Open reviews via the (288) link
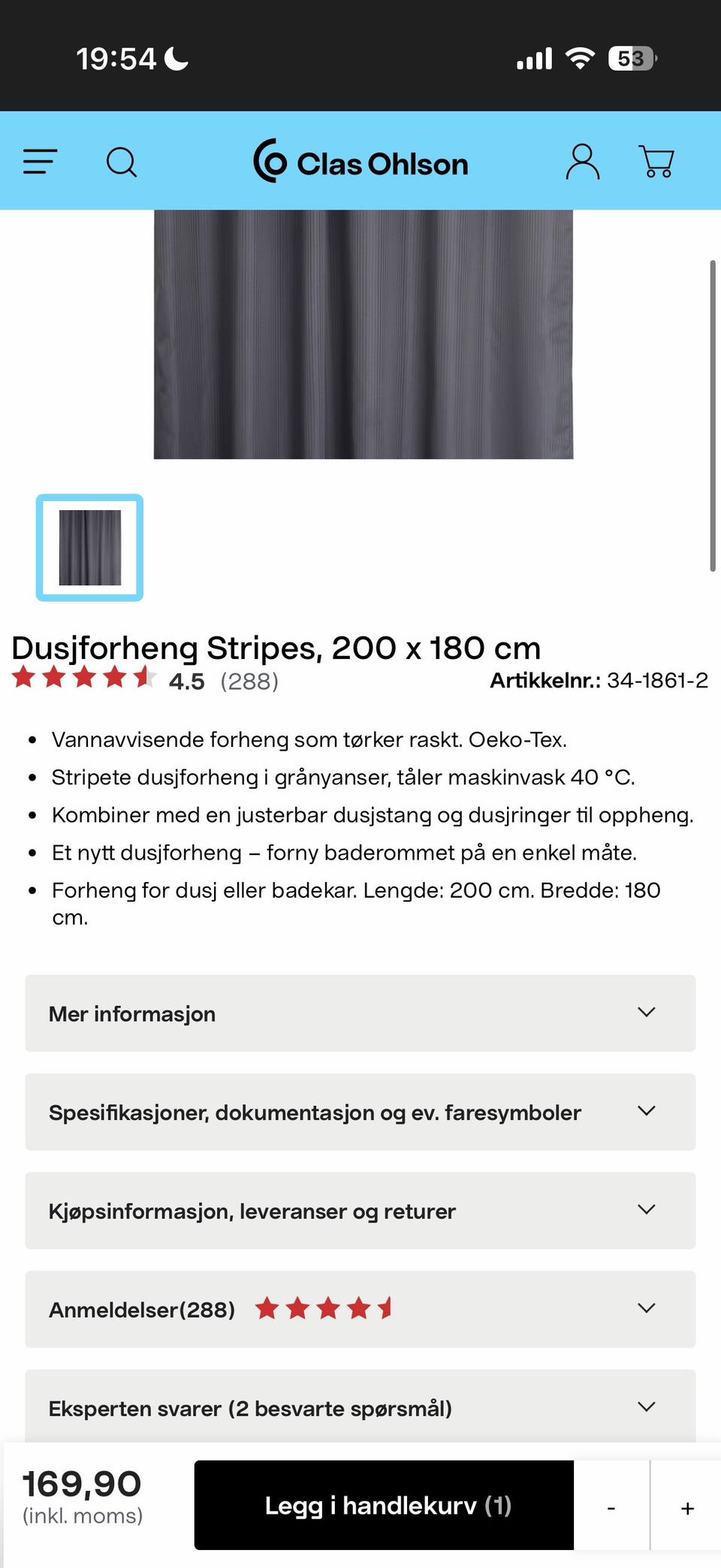The width and height of the screenshot is (721, 1568). coord(248,682)
